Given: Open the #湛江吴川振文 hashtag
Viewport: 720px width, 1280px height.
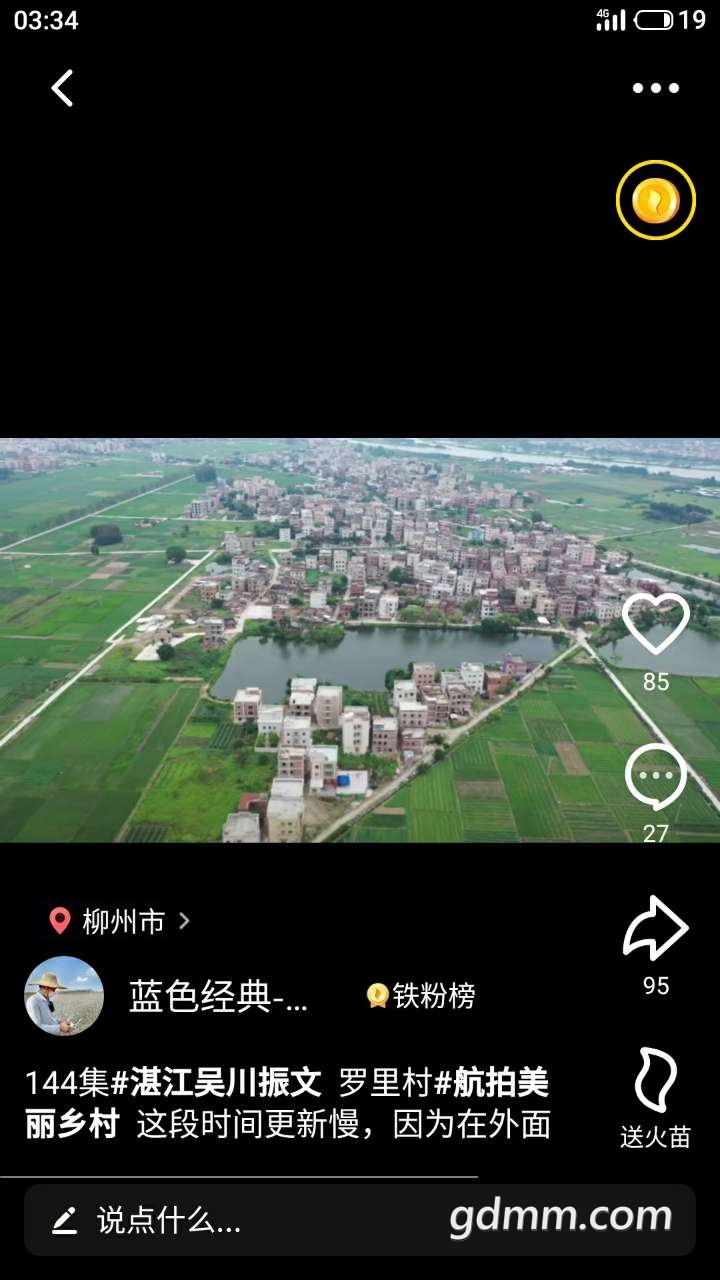Looking at the screenshot, I should [x=215, y=1083].
